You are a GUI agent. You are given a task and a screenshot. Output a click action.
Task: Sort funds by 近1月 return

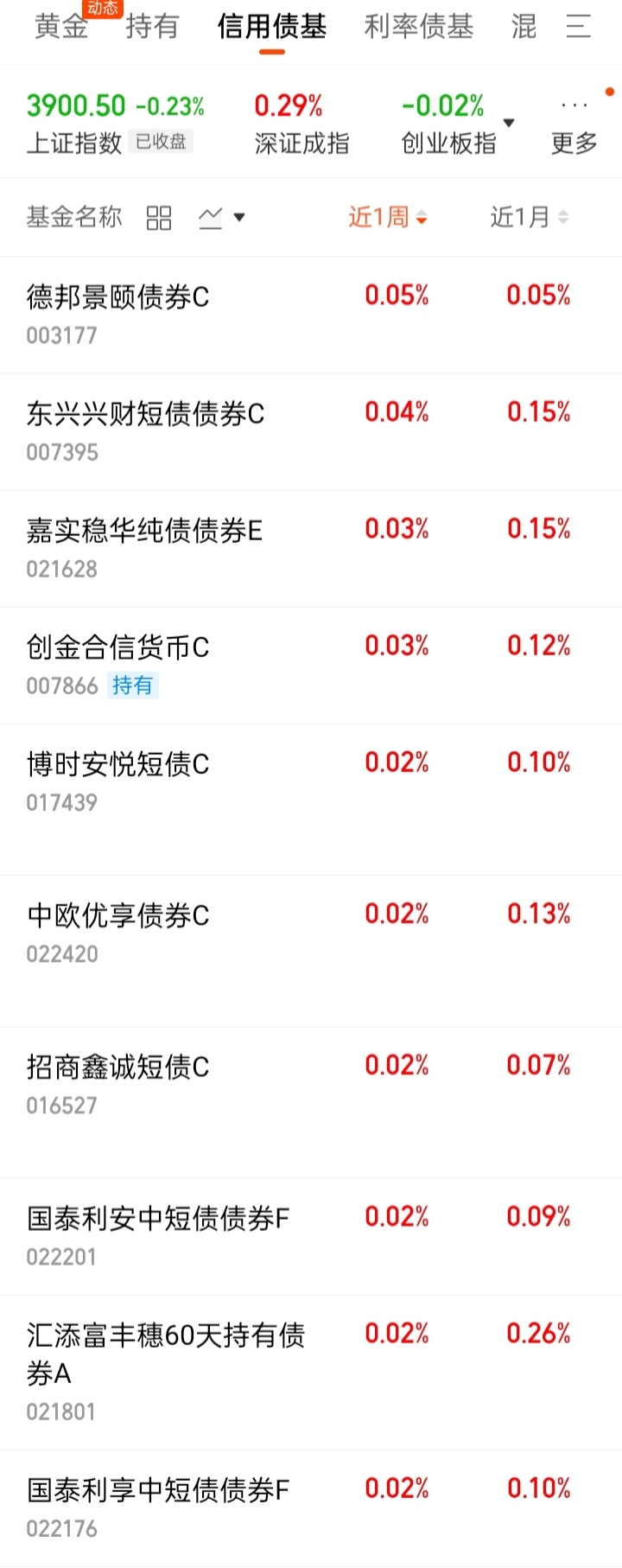click(530, 217)
